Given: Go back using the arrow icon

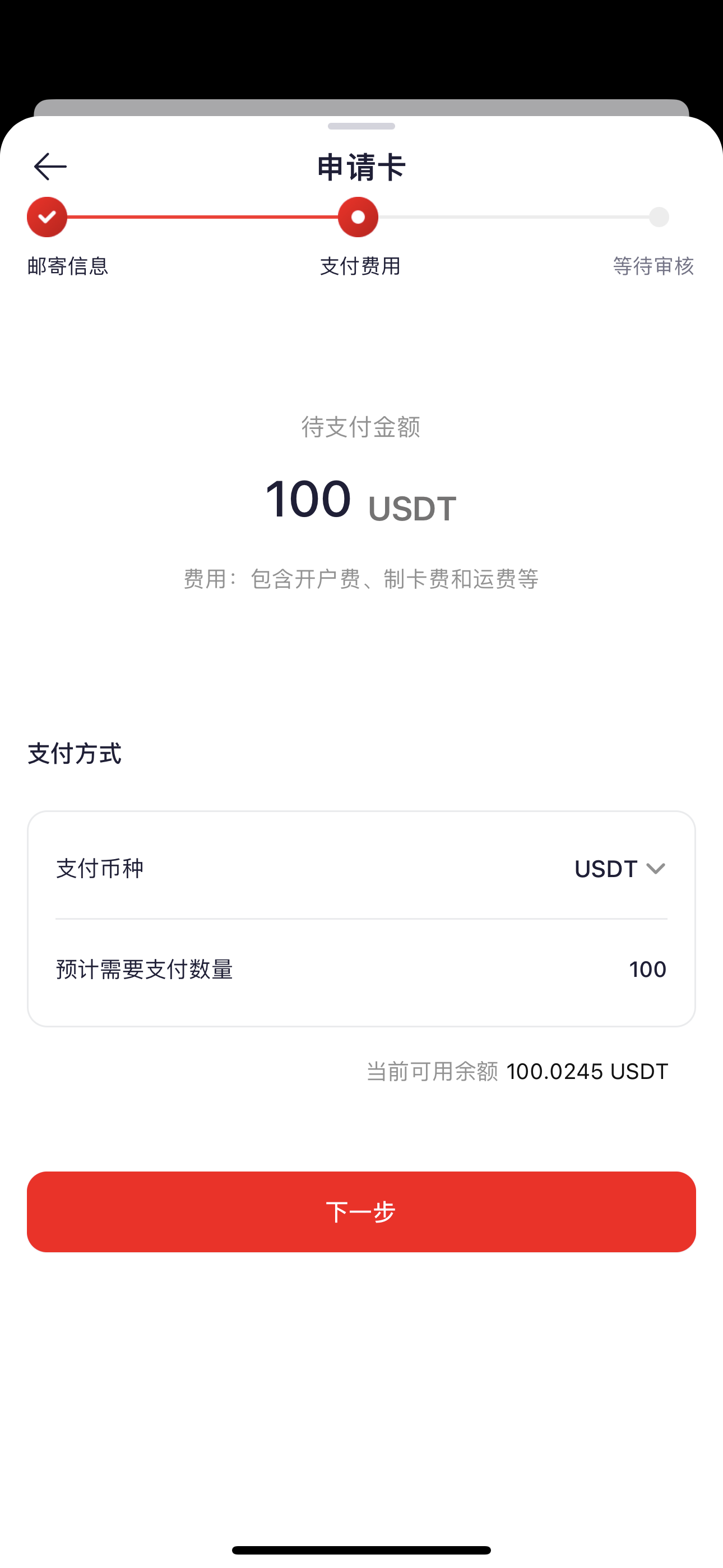Looking at the screenshot, I should 50,167.
